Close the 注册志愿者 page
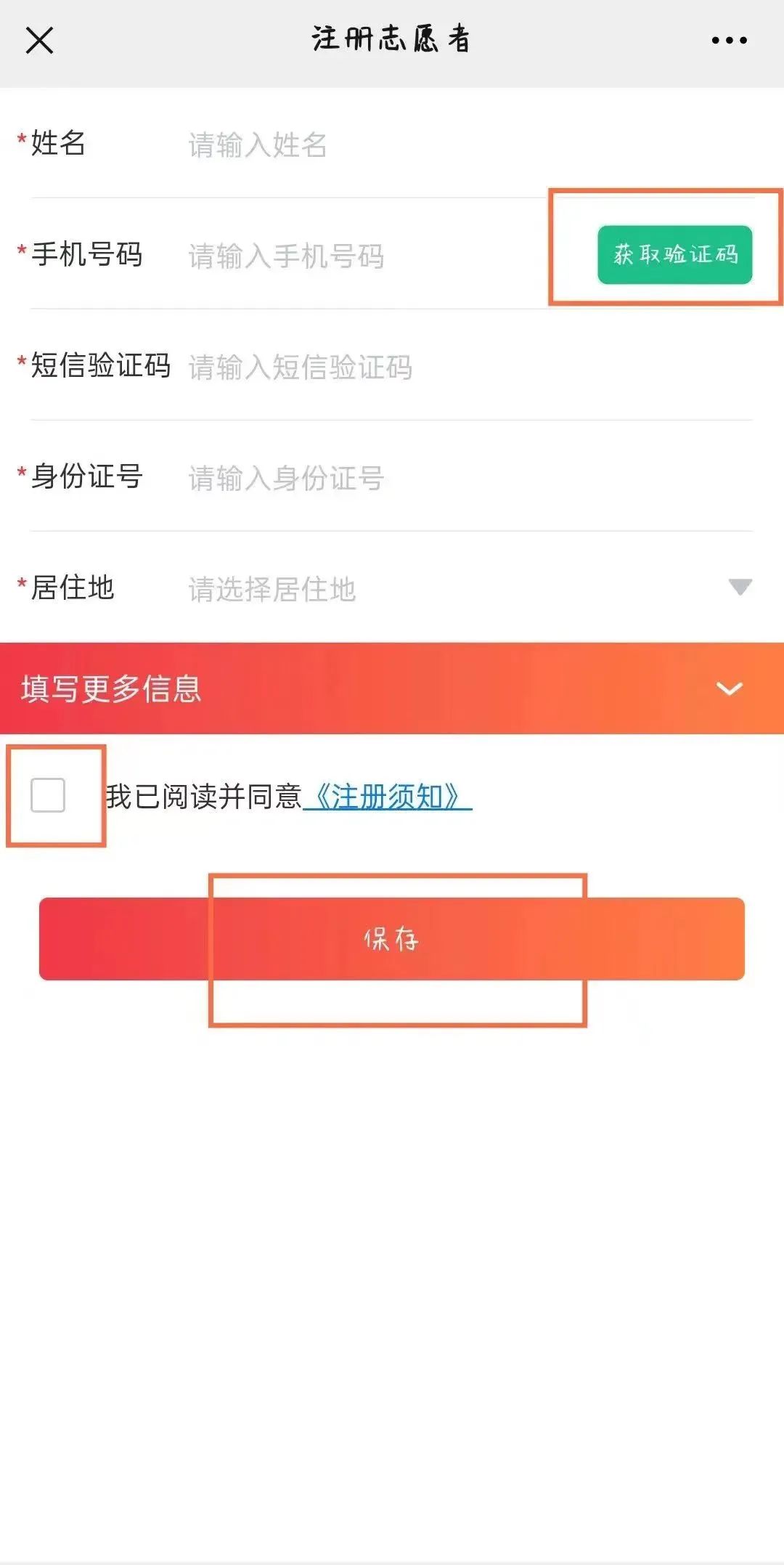 [39, 41]
